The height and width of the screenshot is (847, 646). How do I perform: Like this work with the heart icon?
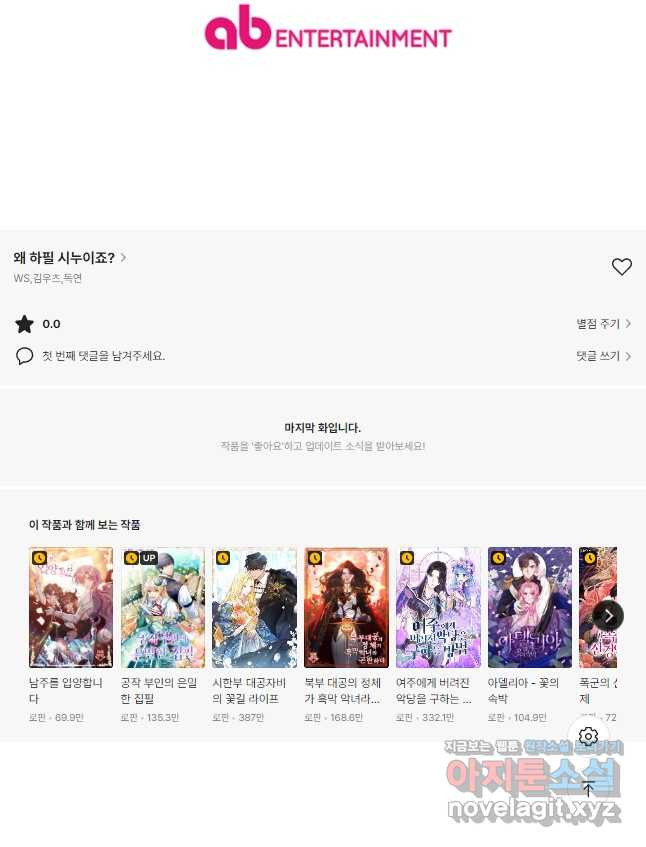click(x=621, y=267)
